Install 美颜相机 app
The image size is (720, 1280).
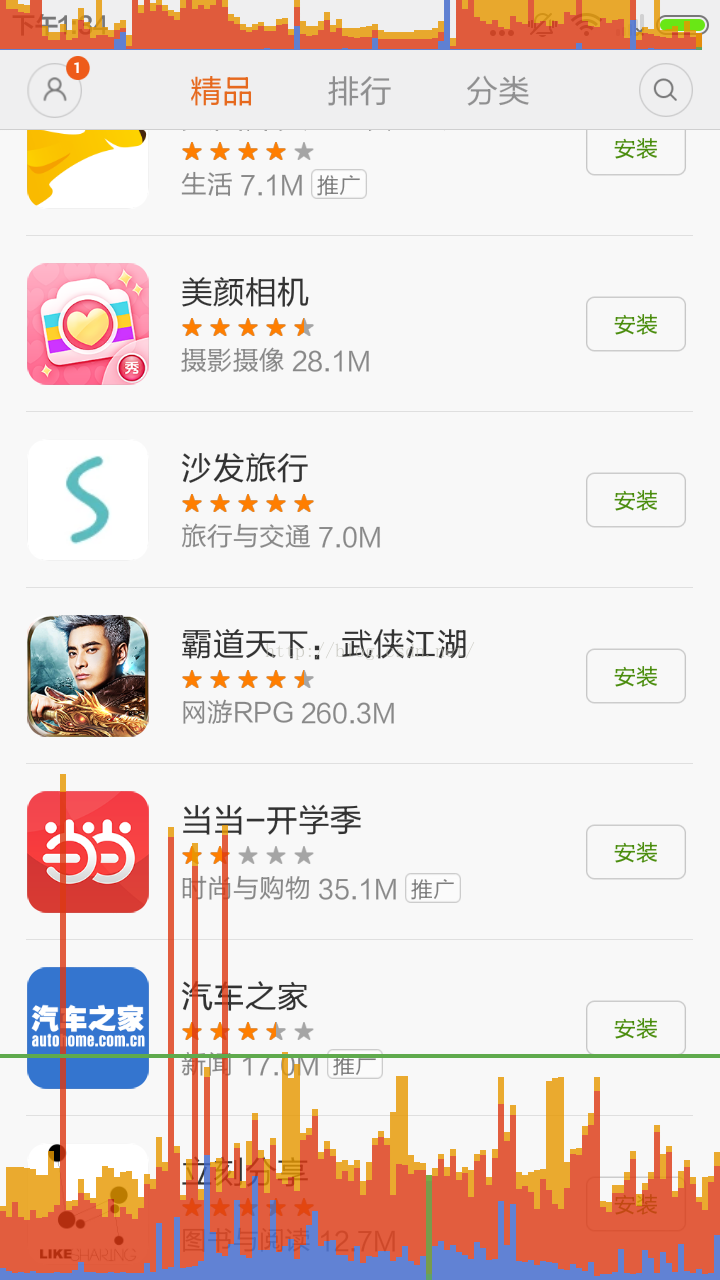(x=635, y=324)
